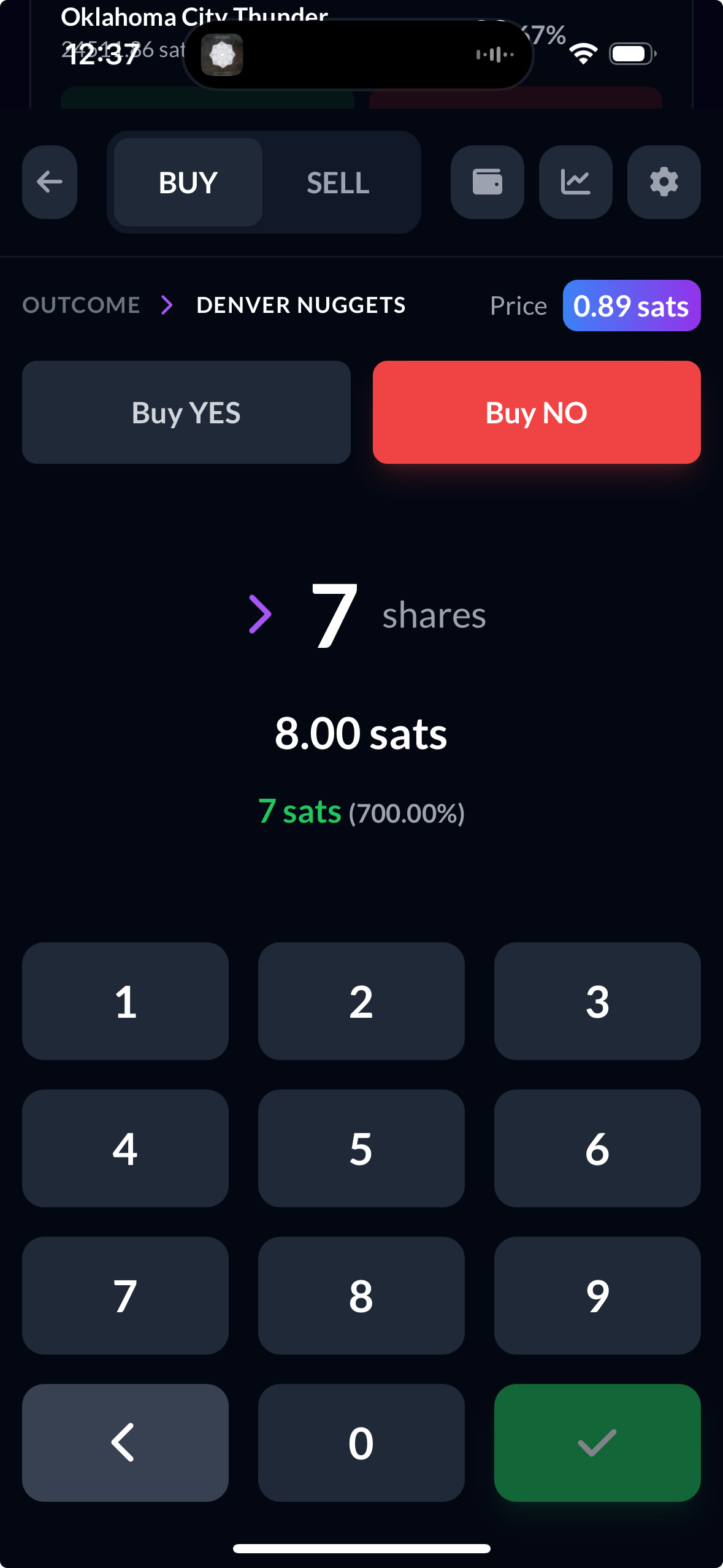Enter digit 5 on the keypad
723x1568 pixels.
(361, 1148)
